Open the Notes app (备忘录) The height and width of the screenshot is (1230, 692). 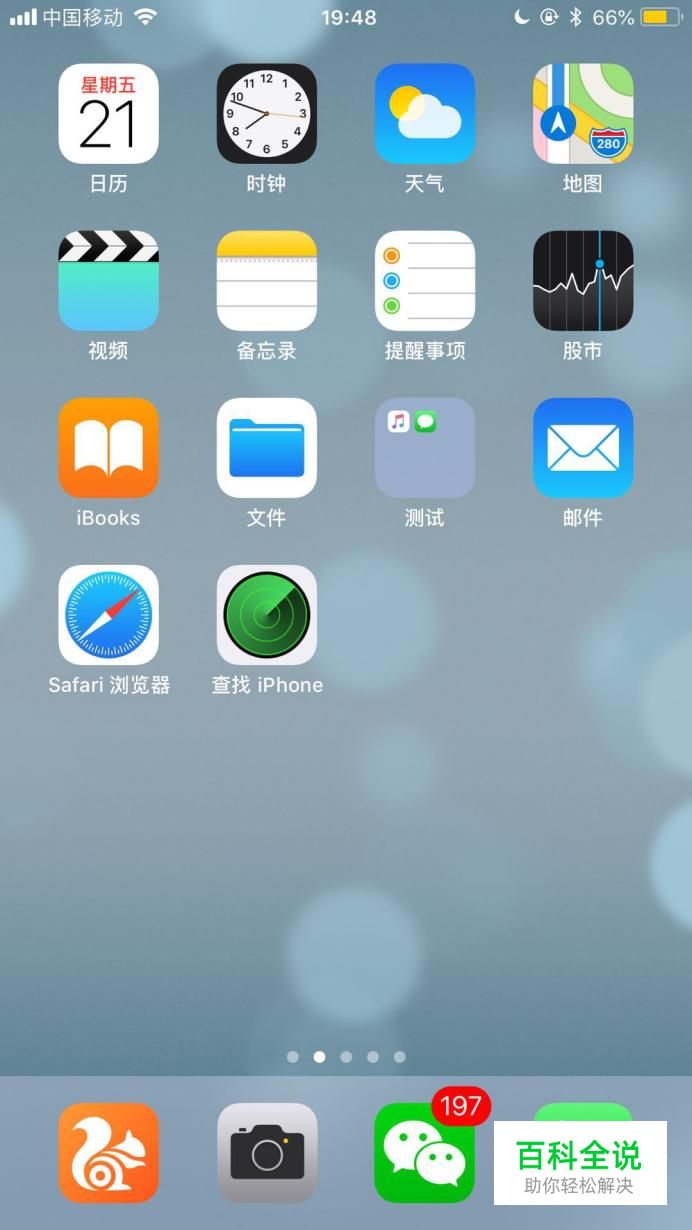point(266,281)
